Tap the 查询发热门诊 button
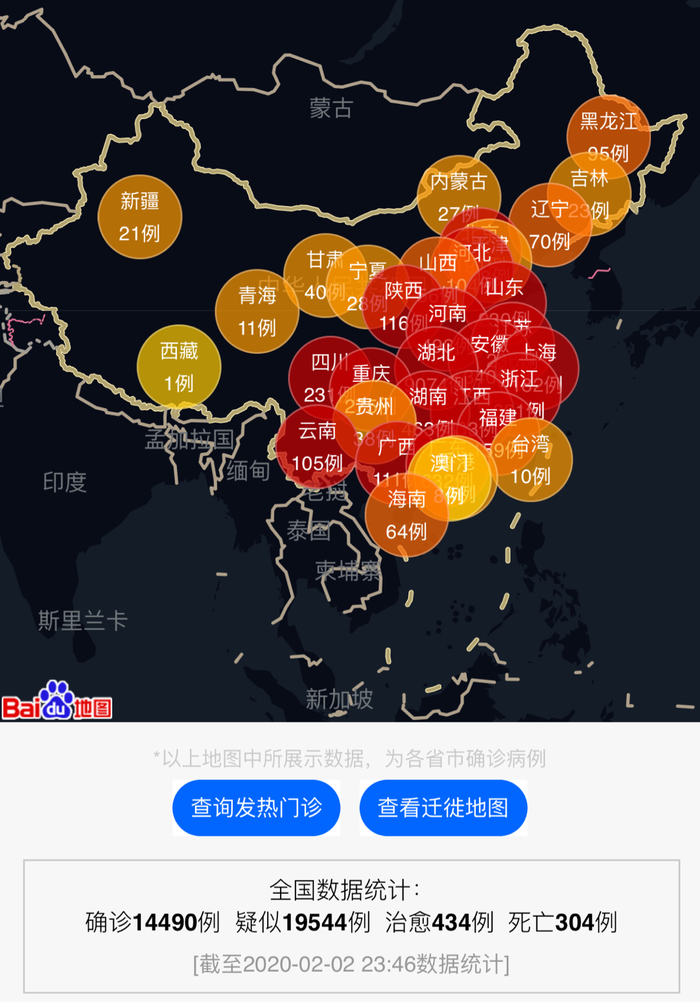Screen dimensions: 700x1002 [256, 807]
